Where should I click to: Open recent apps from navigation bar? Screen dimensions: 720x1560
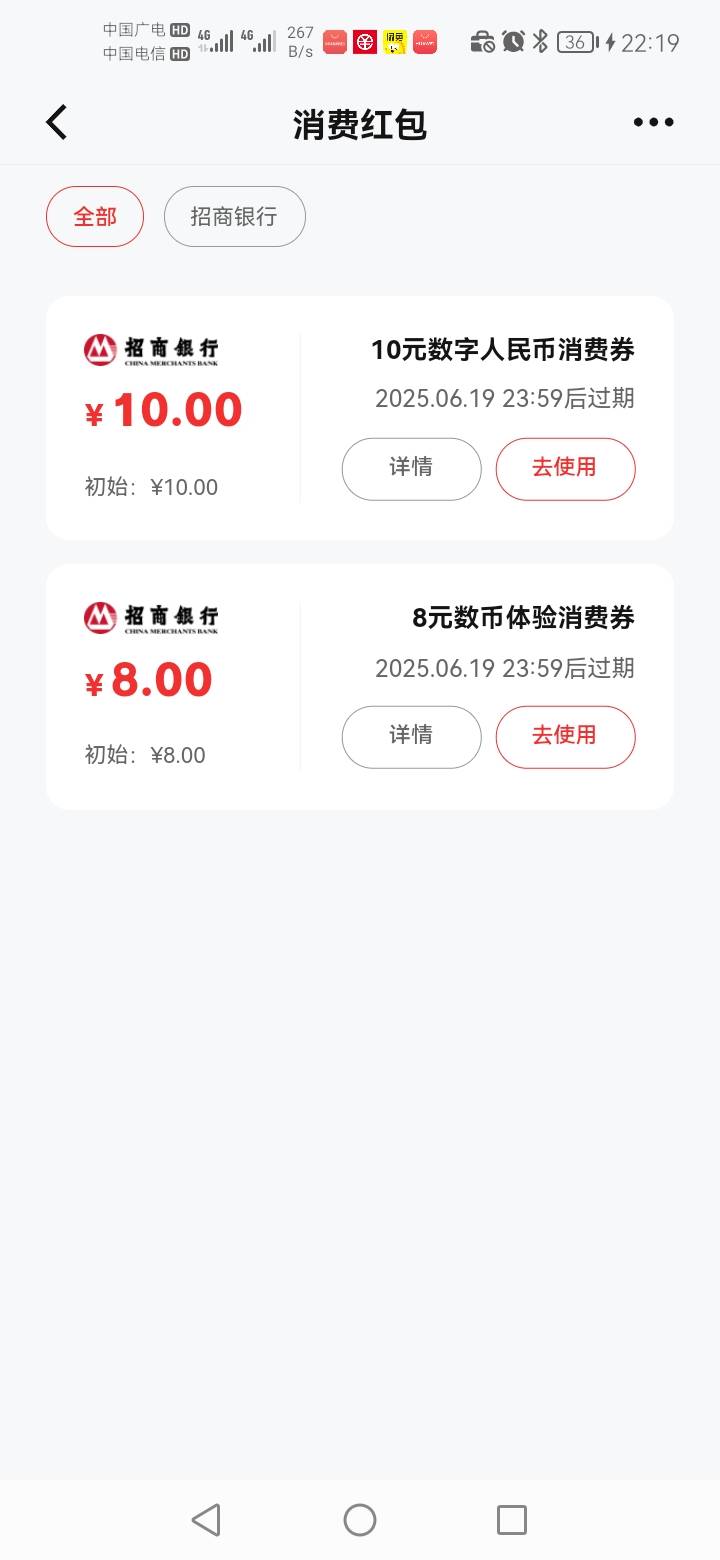click(512, 1520)
